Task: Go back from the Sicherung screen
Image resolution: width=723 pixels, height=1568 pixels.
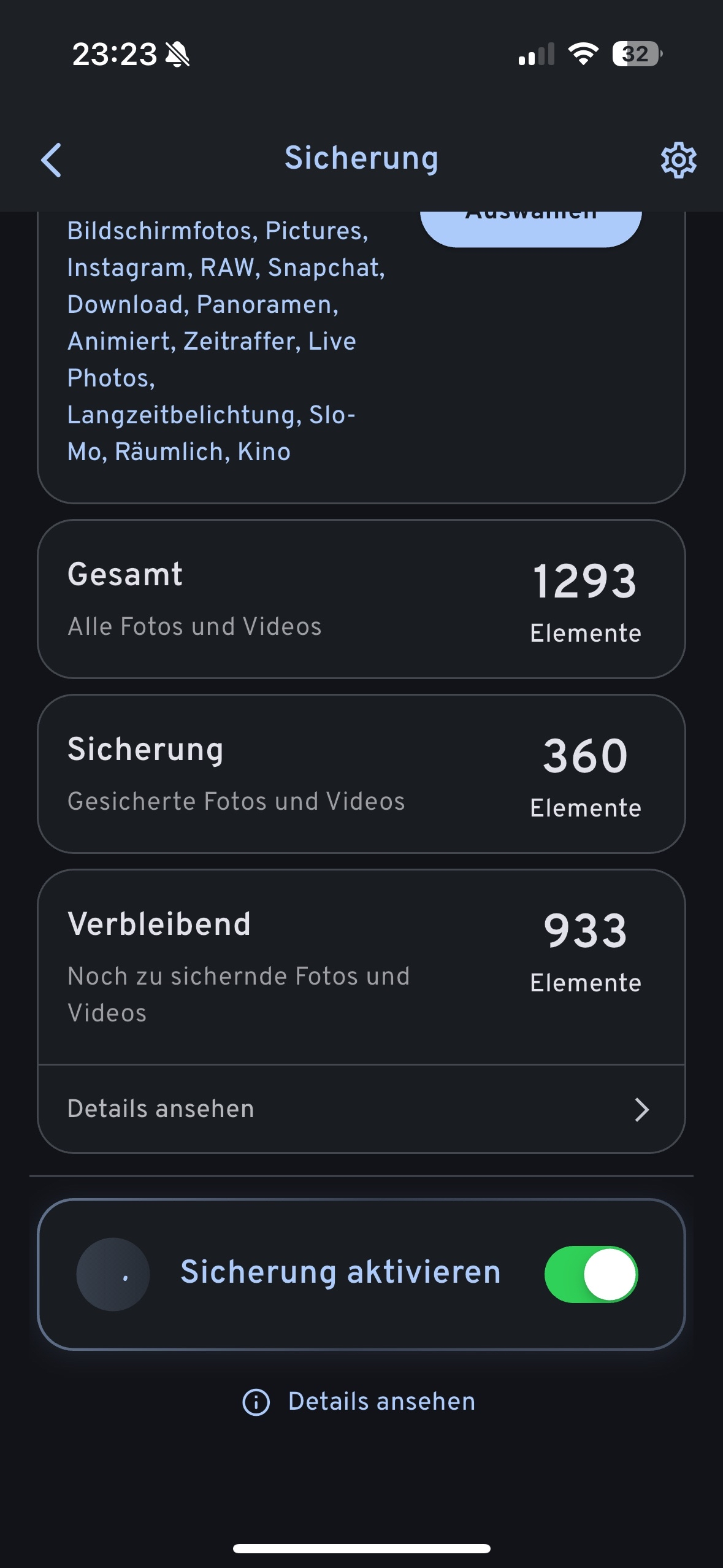Action: coord(52,160)
